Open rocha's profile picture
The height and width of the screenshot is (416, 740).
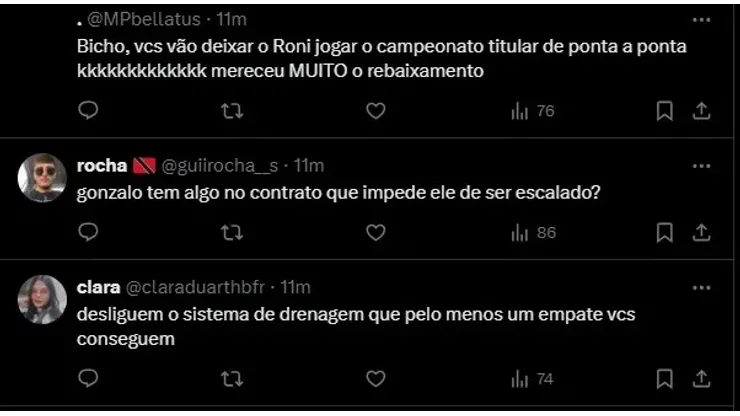tap(43, 178)
